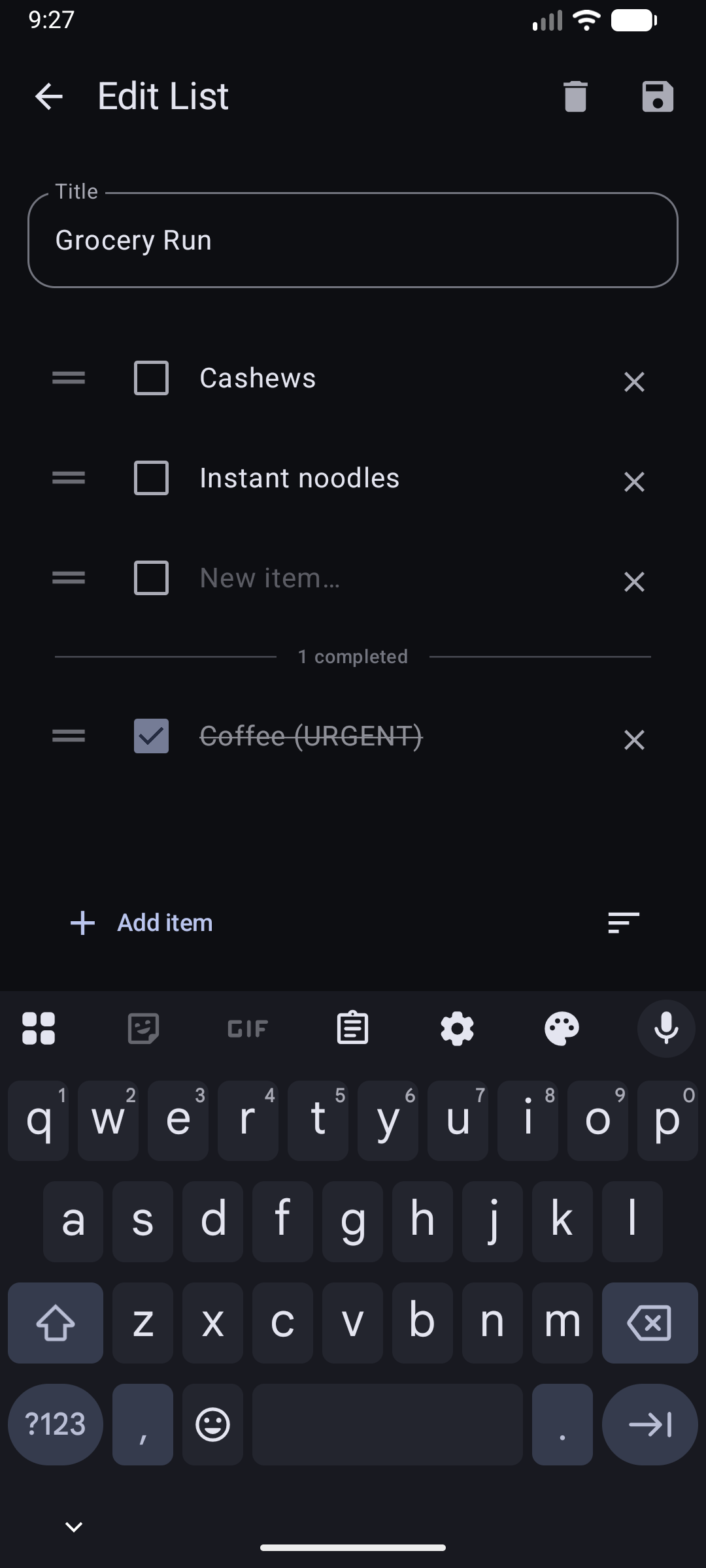The height and width of the screenshot is (1568, 706).
Task: Save the list changes
Action: pos(658,96)
